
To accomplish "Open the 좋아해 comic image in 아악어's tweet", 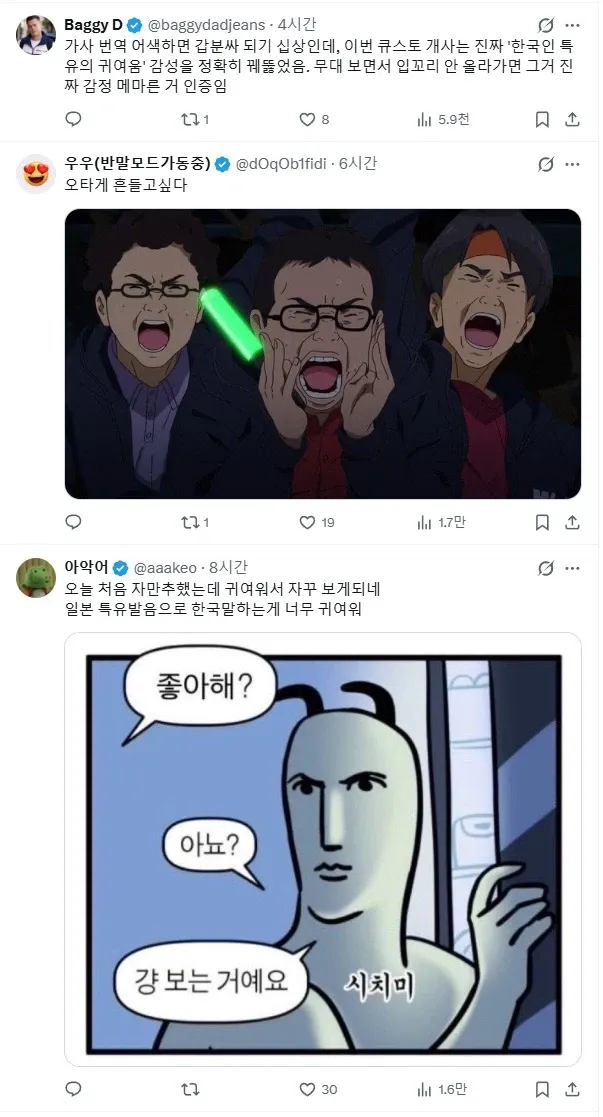I will click(322, 849).
